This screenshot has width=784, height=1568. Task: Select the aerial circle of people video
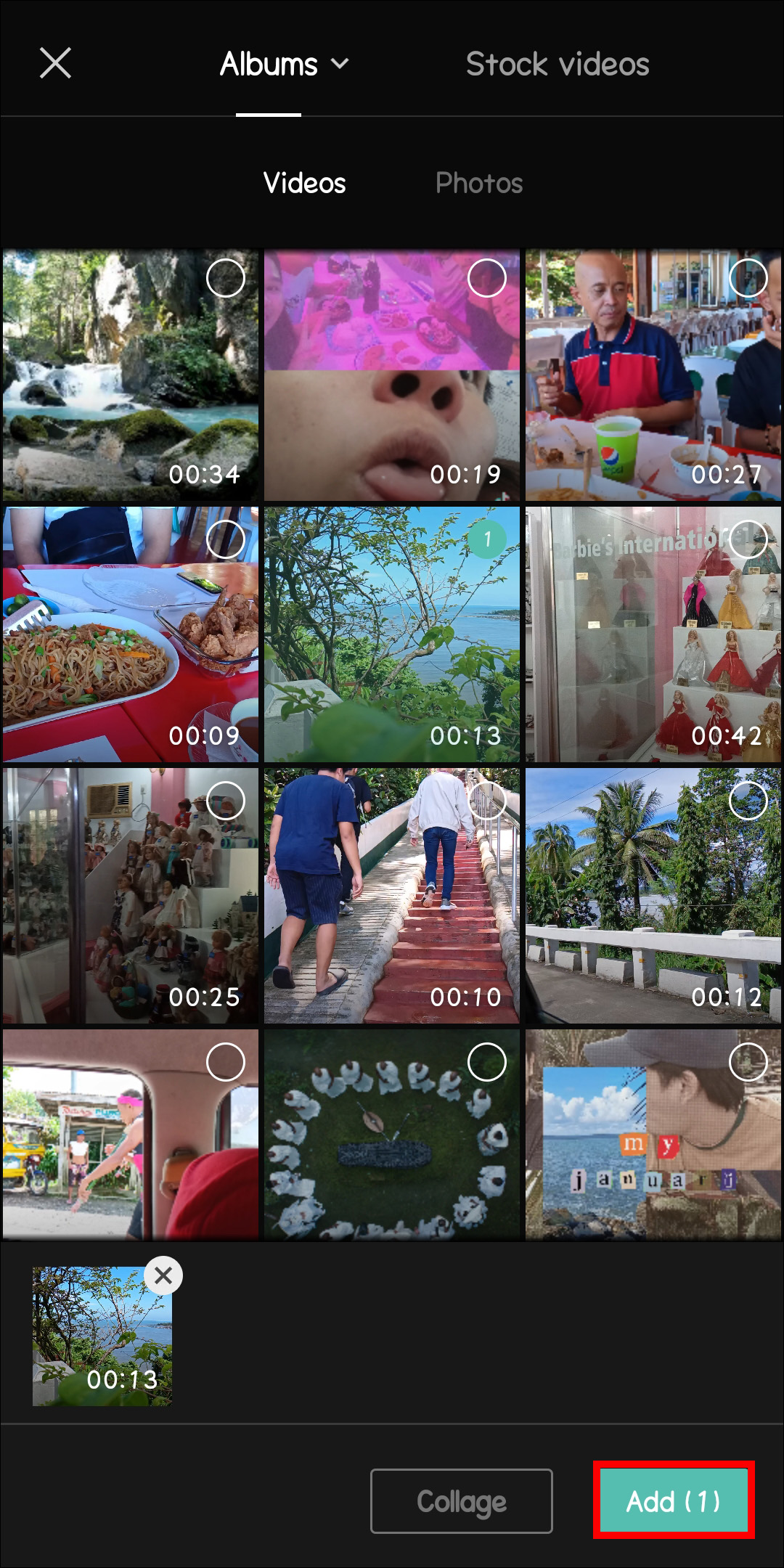(x=486, y=1062)
